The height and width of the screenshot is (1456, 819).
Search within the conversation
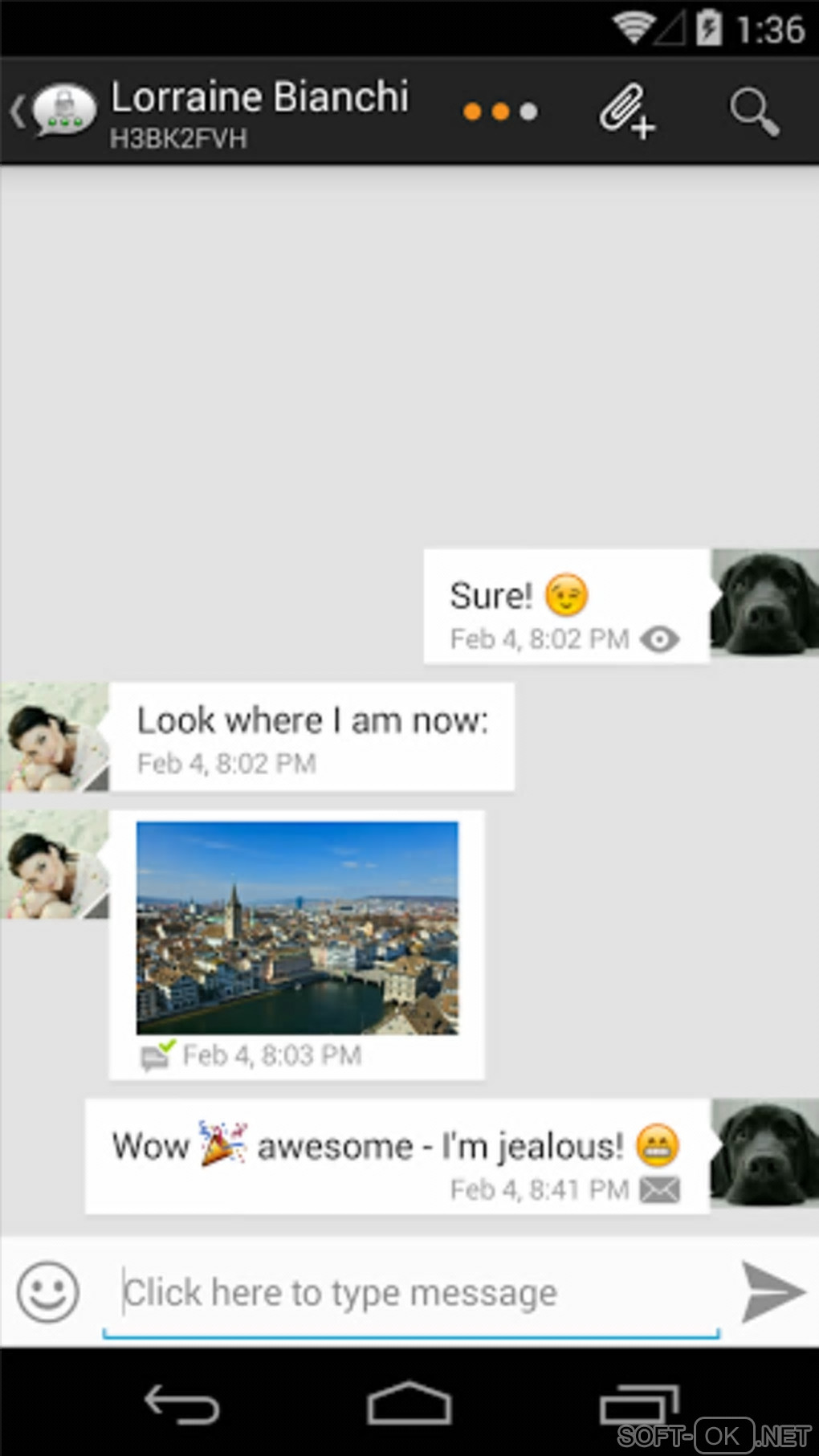click(x=753, y=111)
